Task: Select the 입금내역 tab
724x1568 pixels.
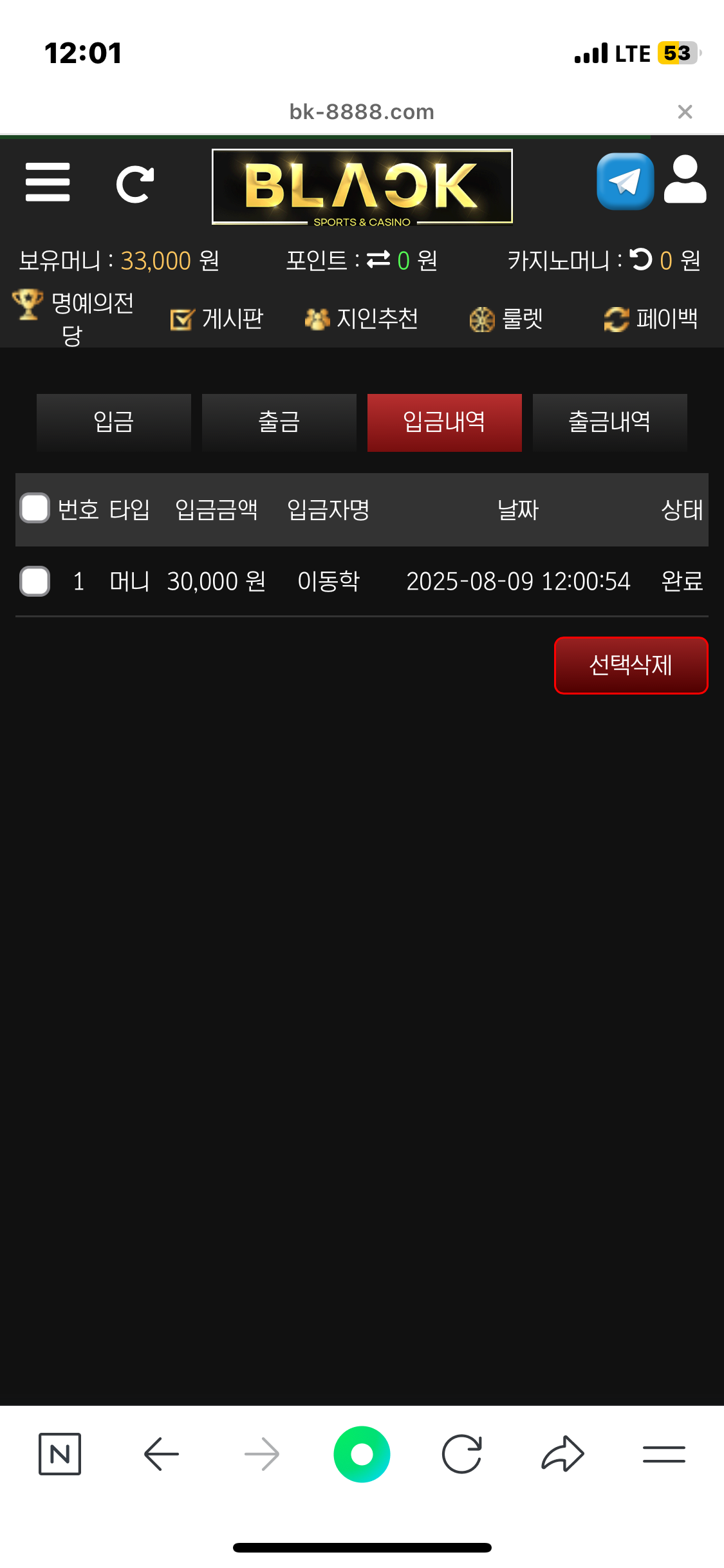Action: coord(445,422)
